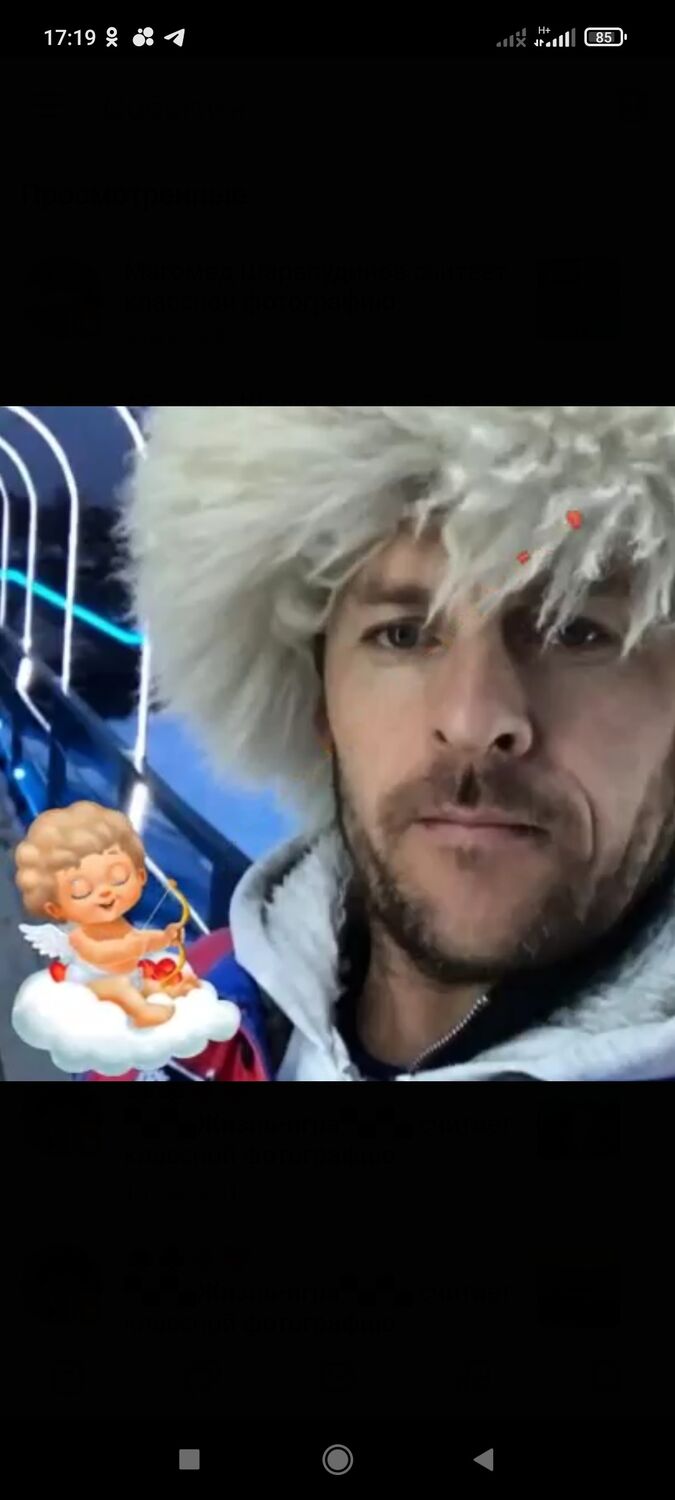Image resolution: width=675 pixels, height=1500 pixels.
Task: Go to the home screen
Action: click(337, 1459)
